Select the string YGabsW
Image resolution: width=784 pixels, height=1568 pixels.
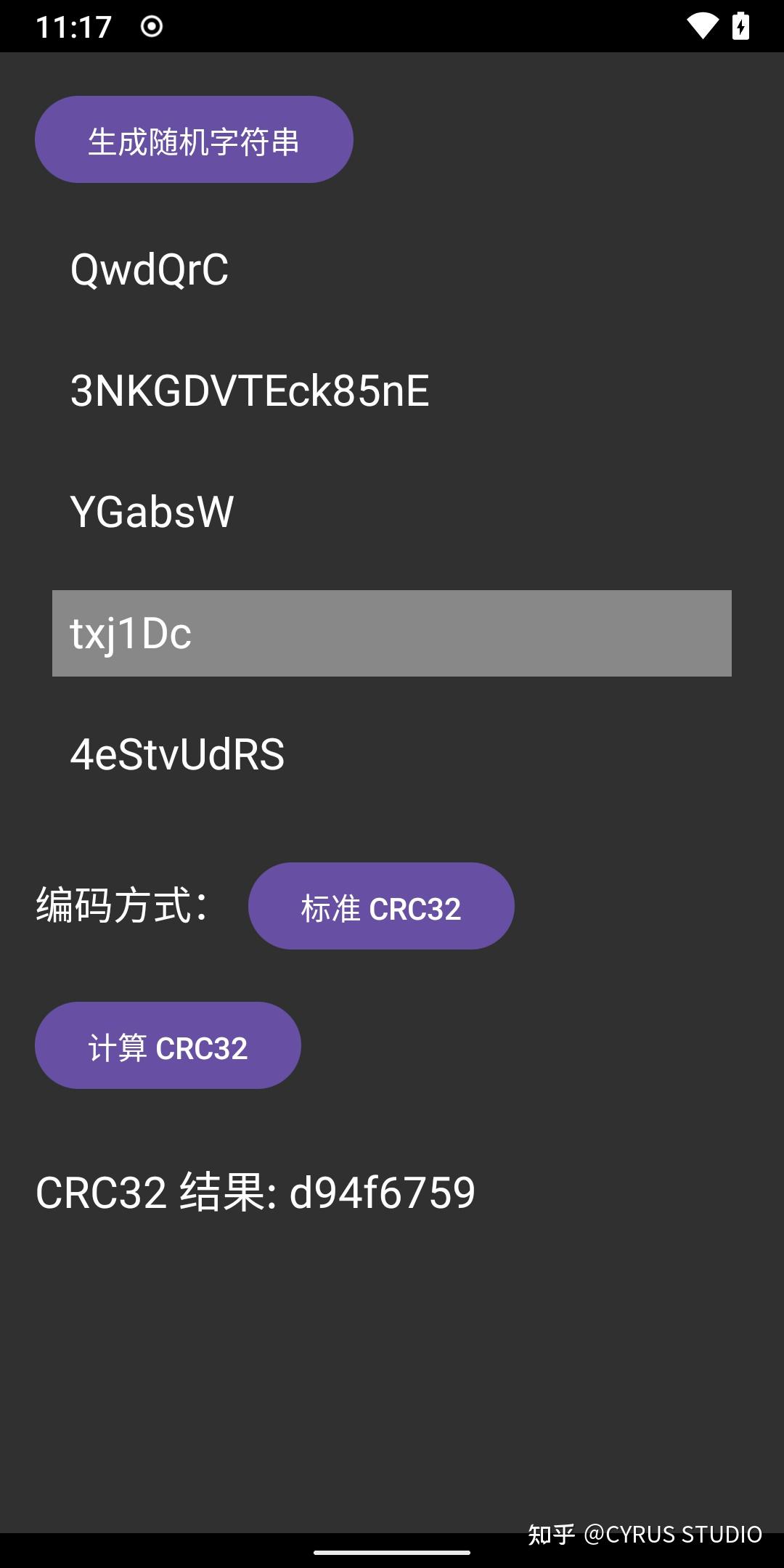coord(151,512)
